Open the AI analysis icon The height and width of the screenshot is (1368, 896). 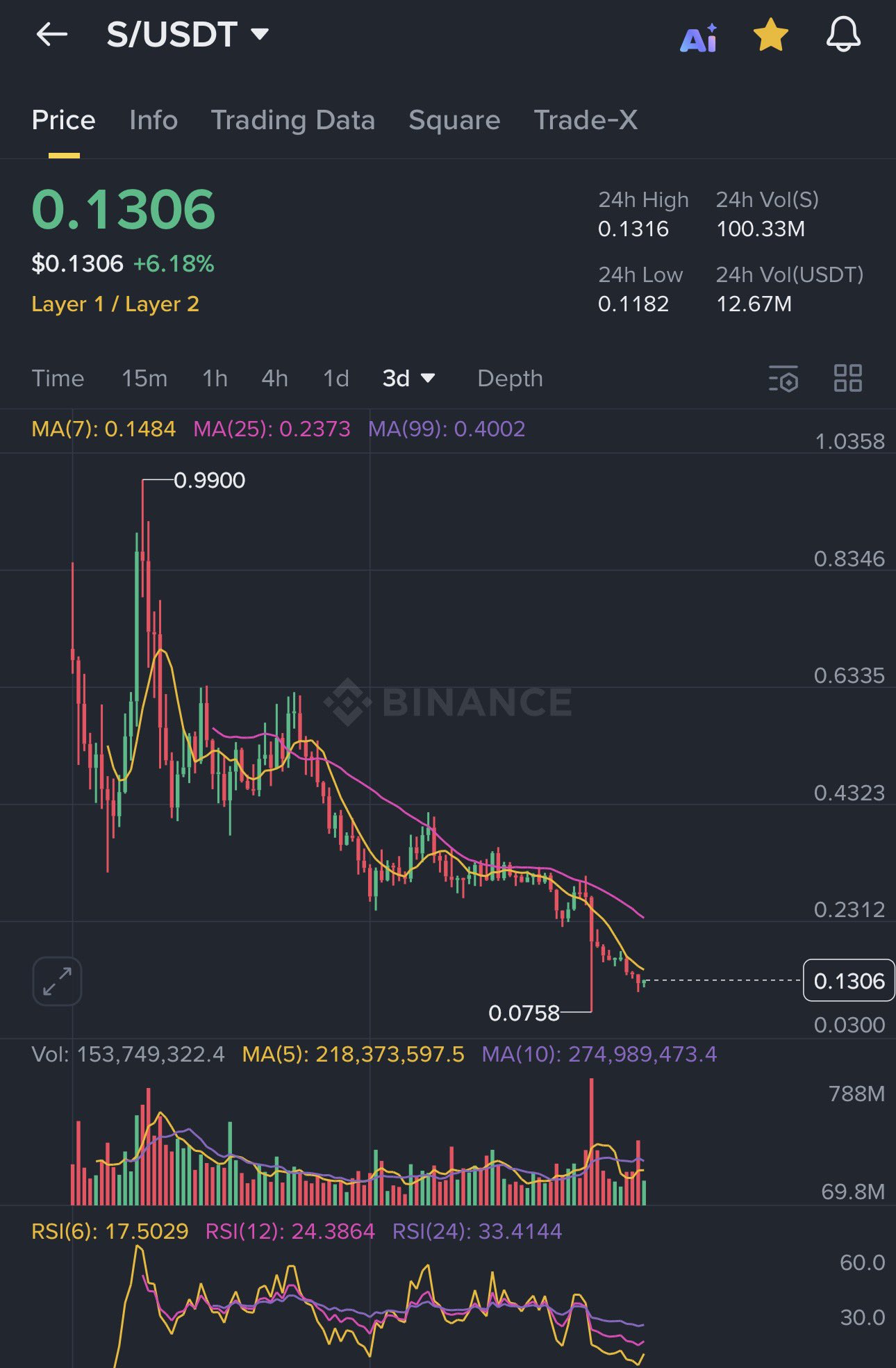coord(698,38)
